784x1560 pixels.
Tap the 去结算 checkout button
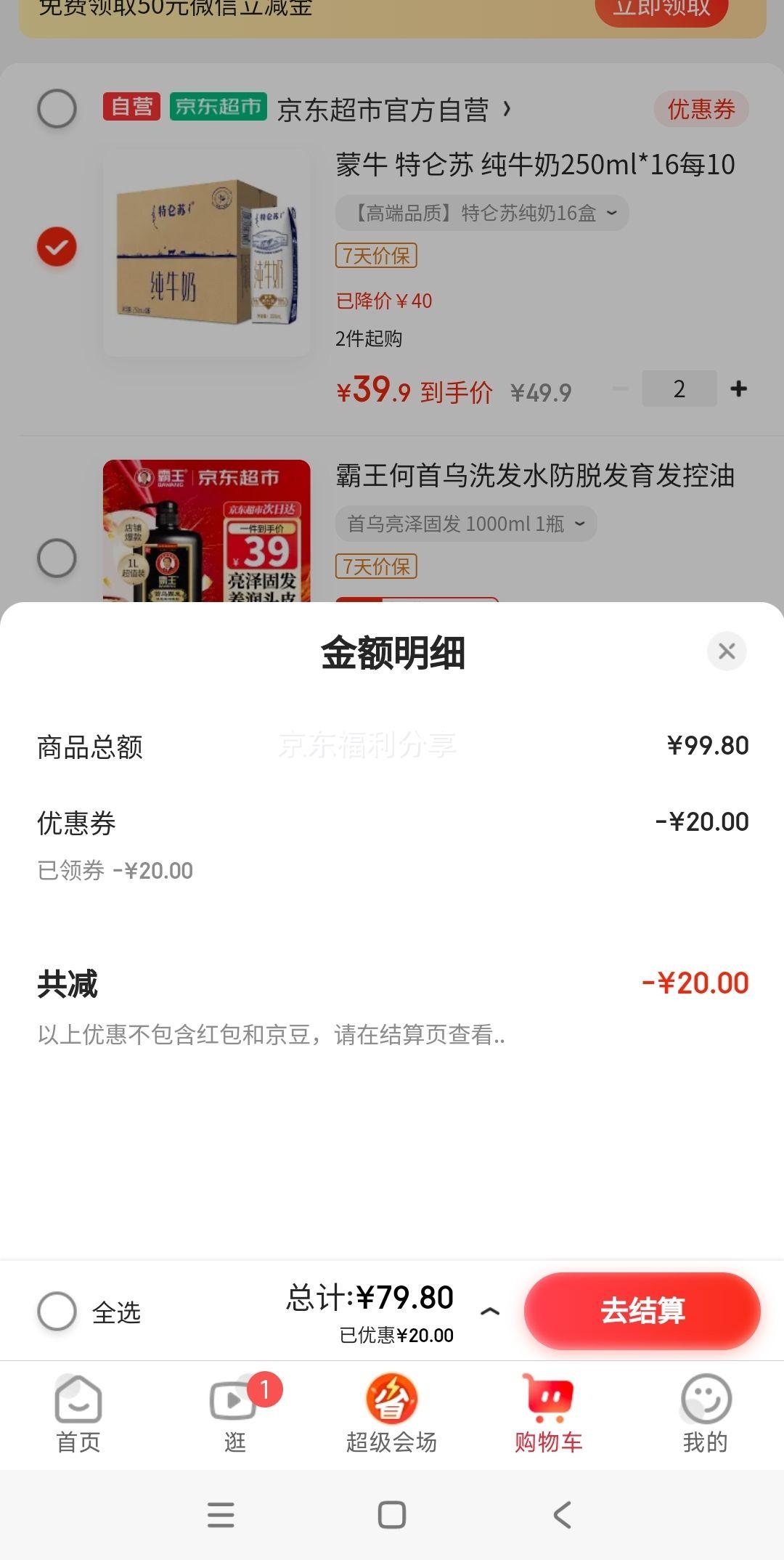[x=642, y=1311]
